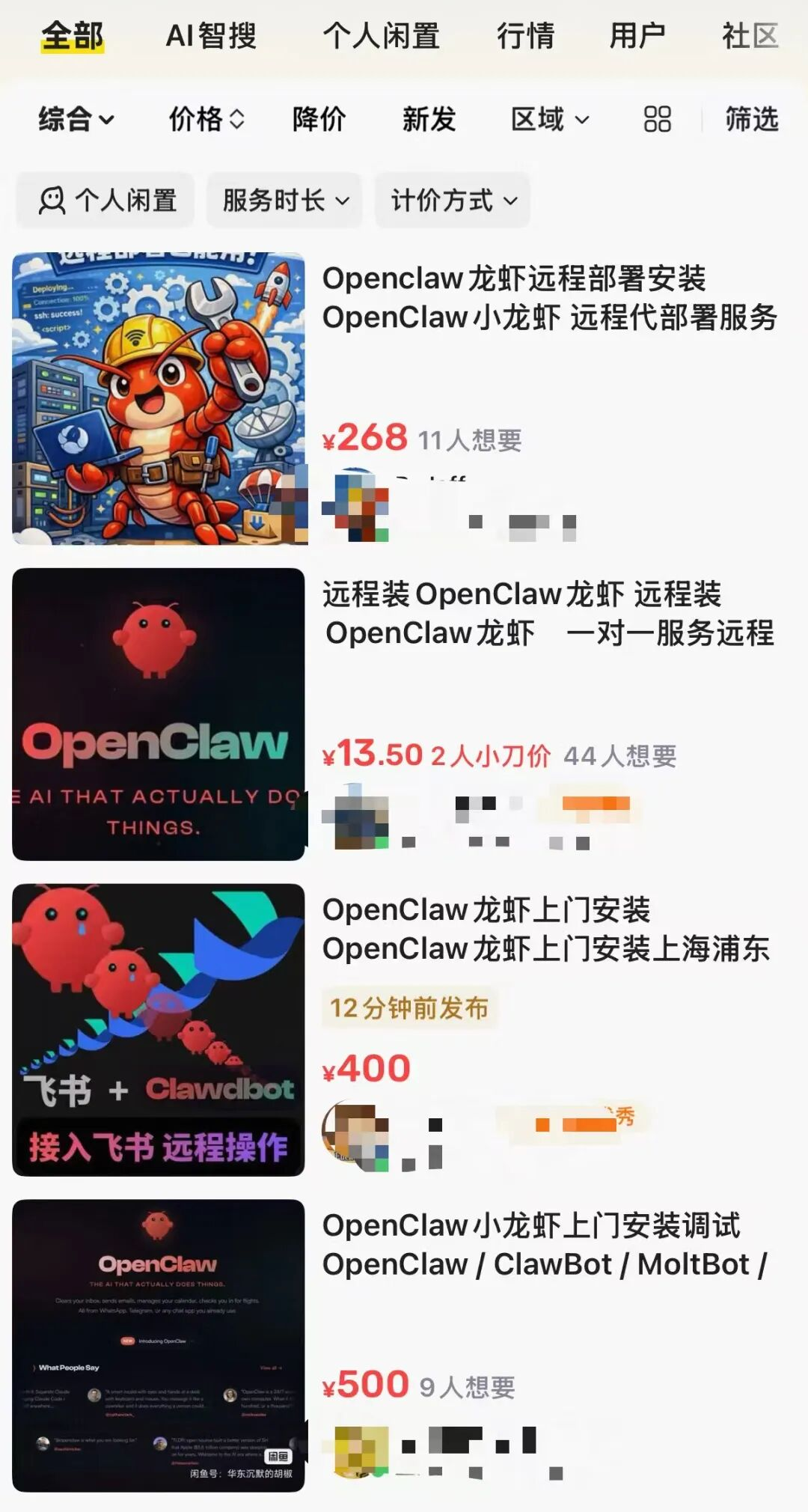Switch to the 个人闲置 top tab
This screenshot has width=808, height=1512.
tap(381, 36)
